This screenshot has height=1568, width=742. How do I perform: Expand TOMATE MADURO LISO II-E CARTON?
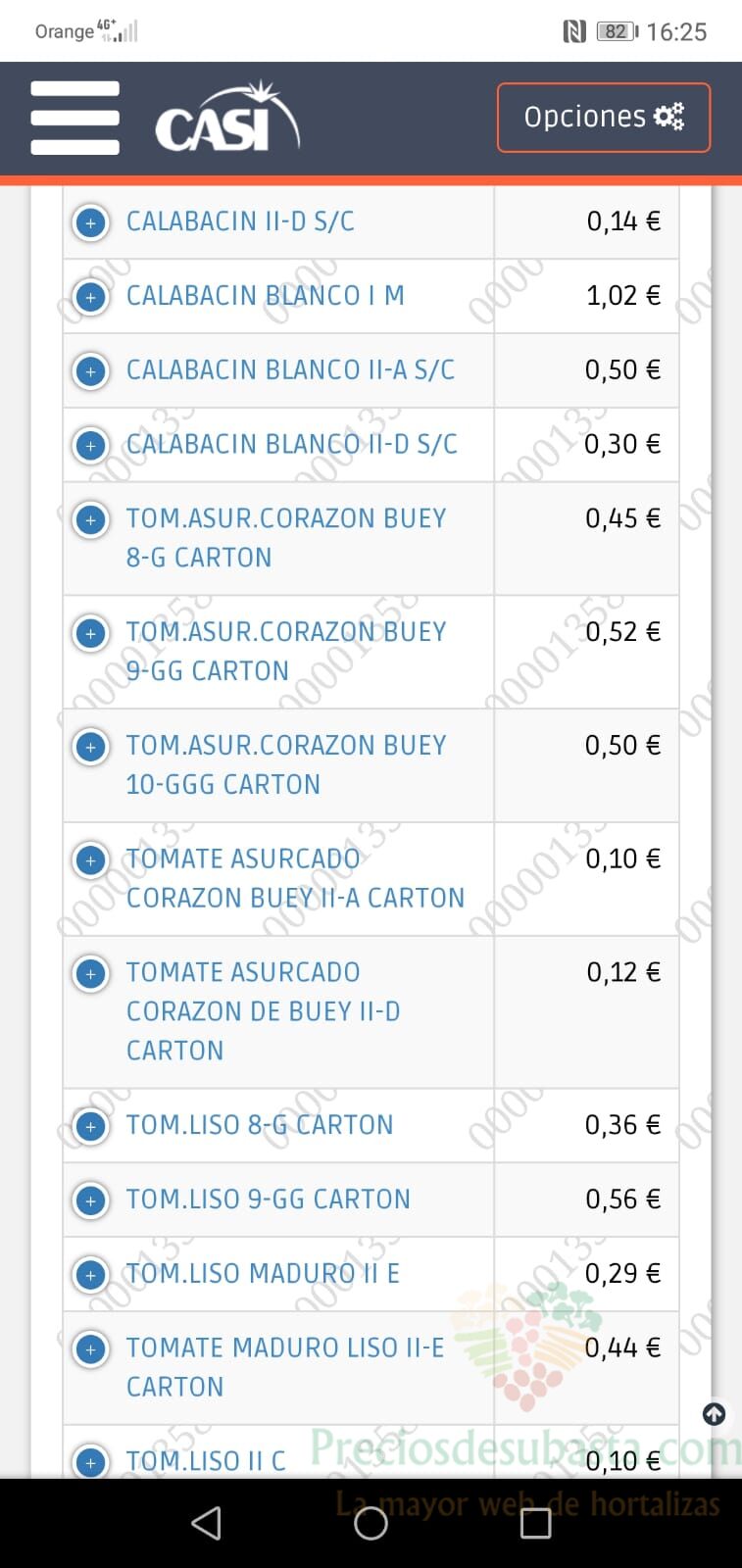(x=91, y=1349)
